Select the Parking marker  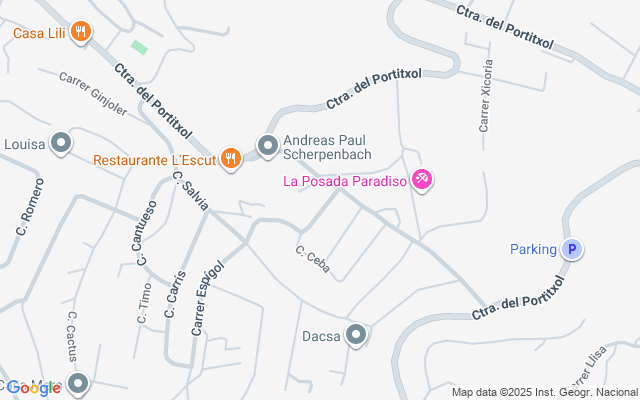click(571, 249)
